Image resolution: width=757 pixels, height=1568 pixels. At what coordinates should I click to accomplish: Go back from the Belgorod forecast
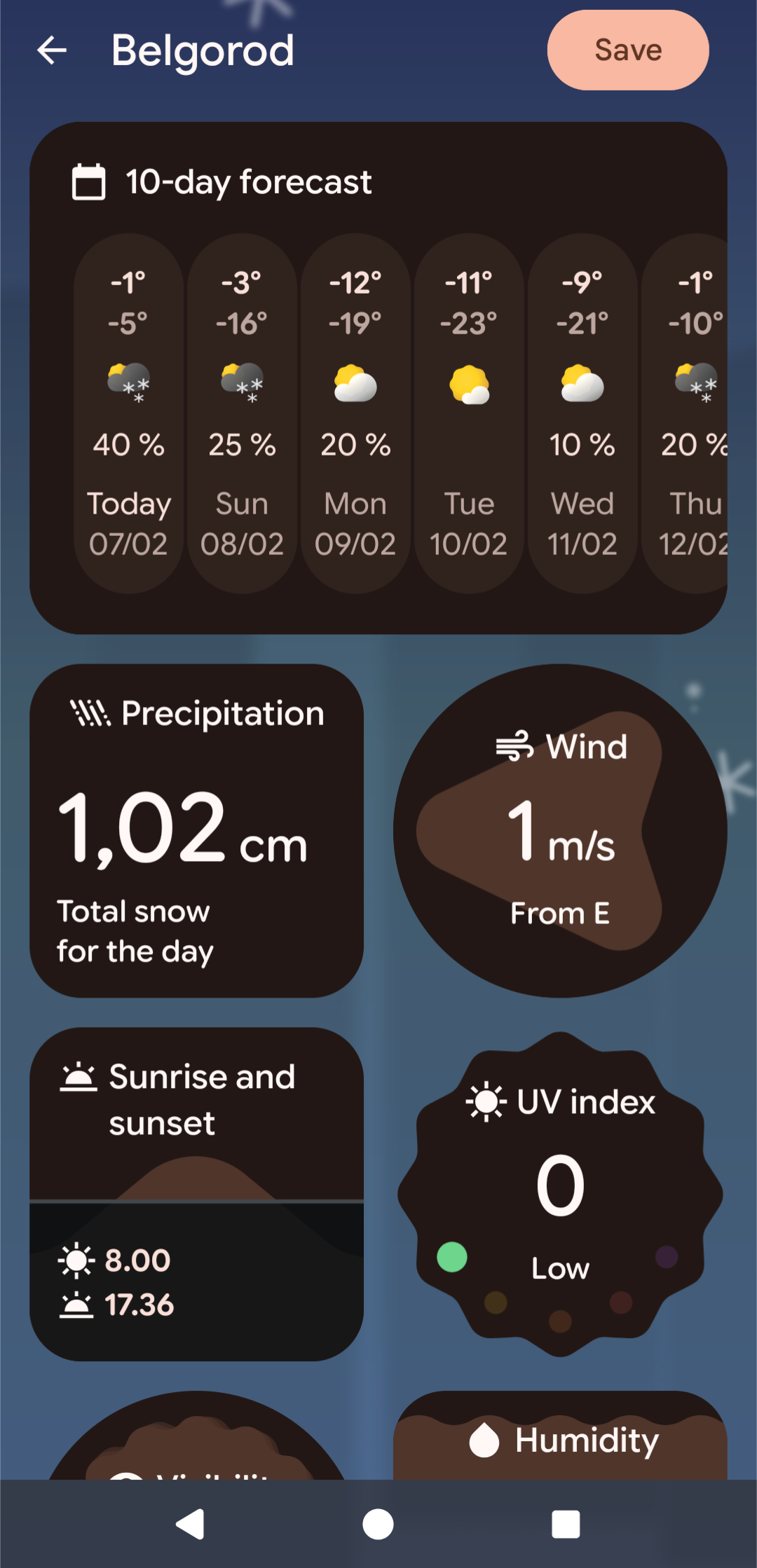[52, 50]
